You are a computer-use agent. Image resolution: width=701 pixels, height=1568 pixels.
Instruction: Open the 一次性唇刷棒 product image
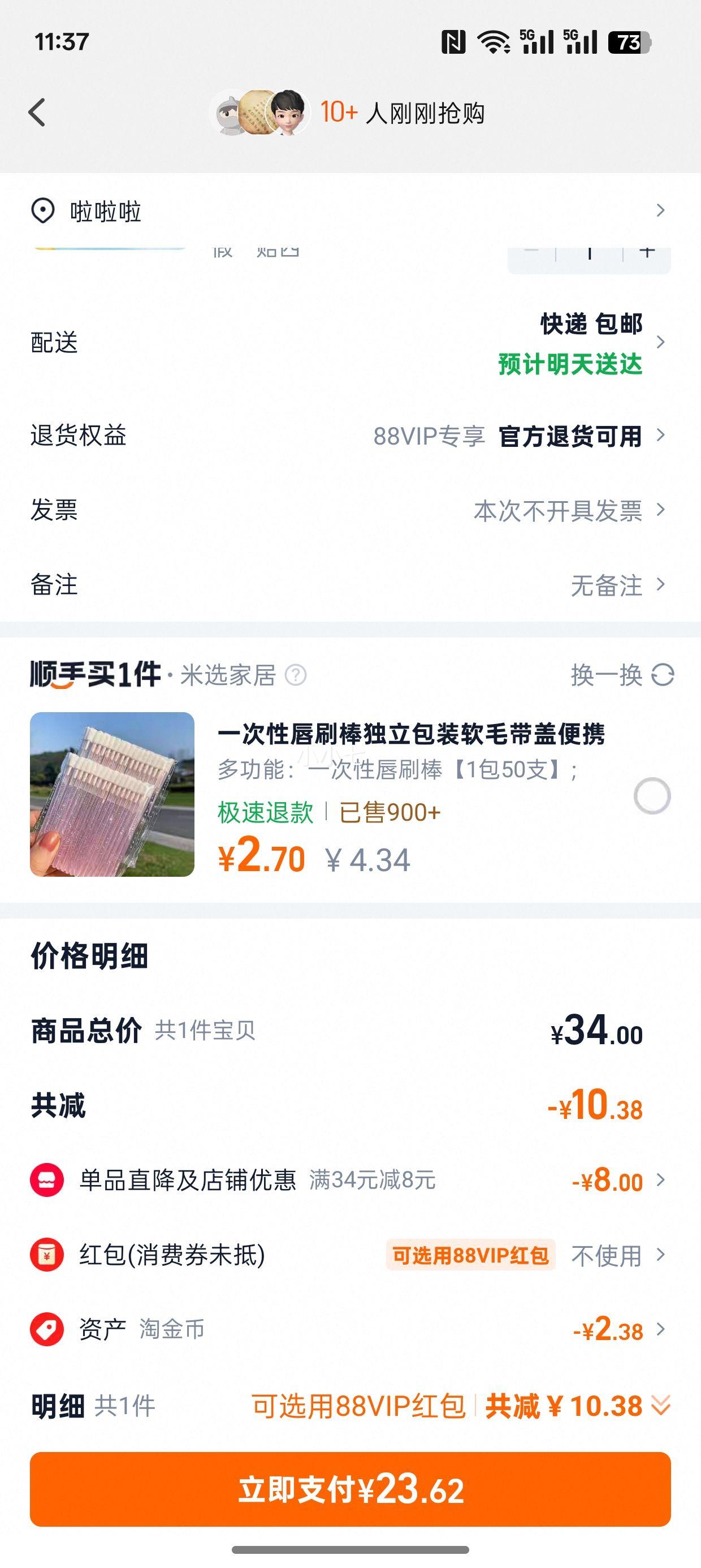[x=112, y=794]
